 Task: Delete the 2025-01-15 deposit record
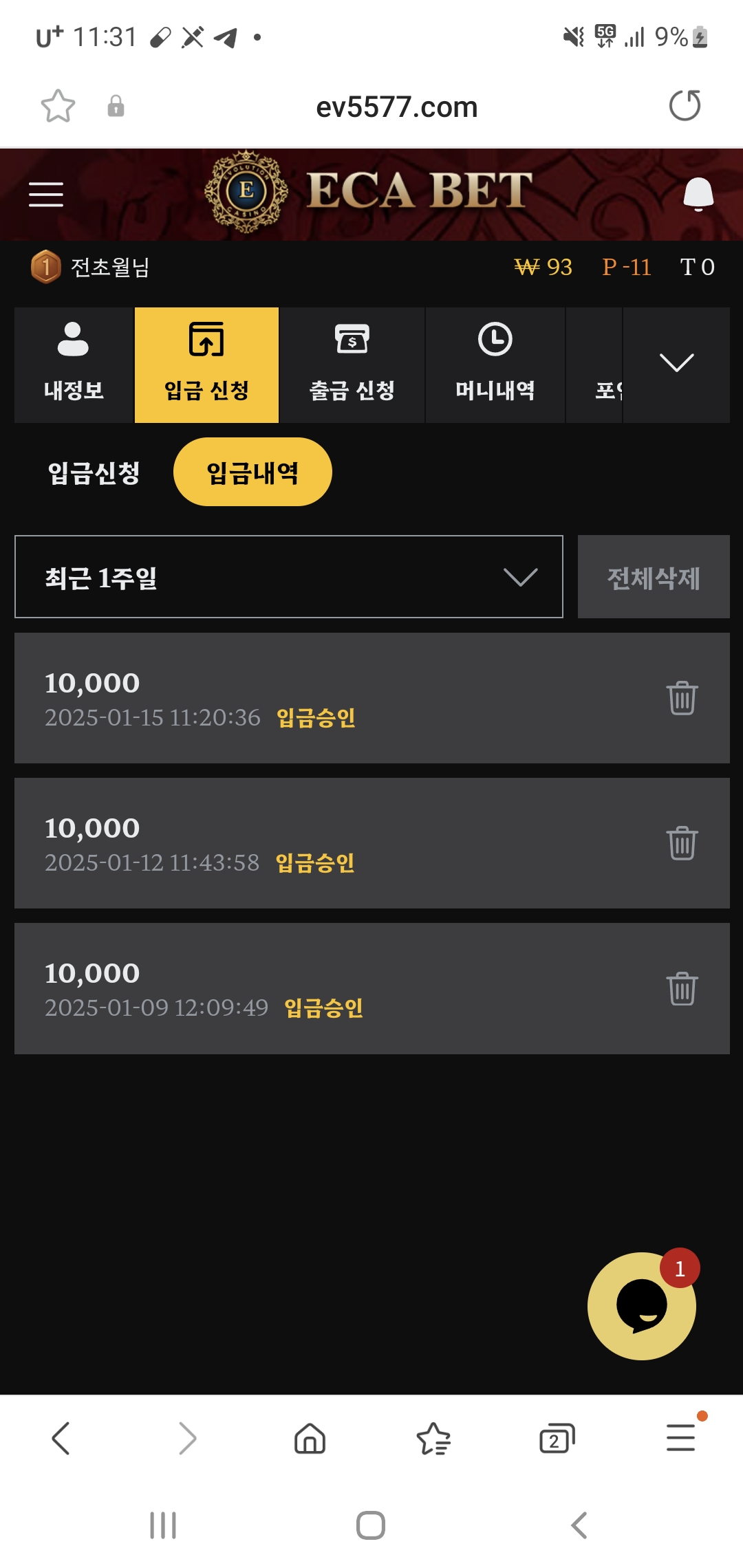click(682, 698)
